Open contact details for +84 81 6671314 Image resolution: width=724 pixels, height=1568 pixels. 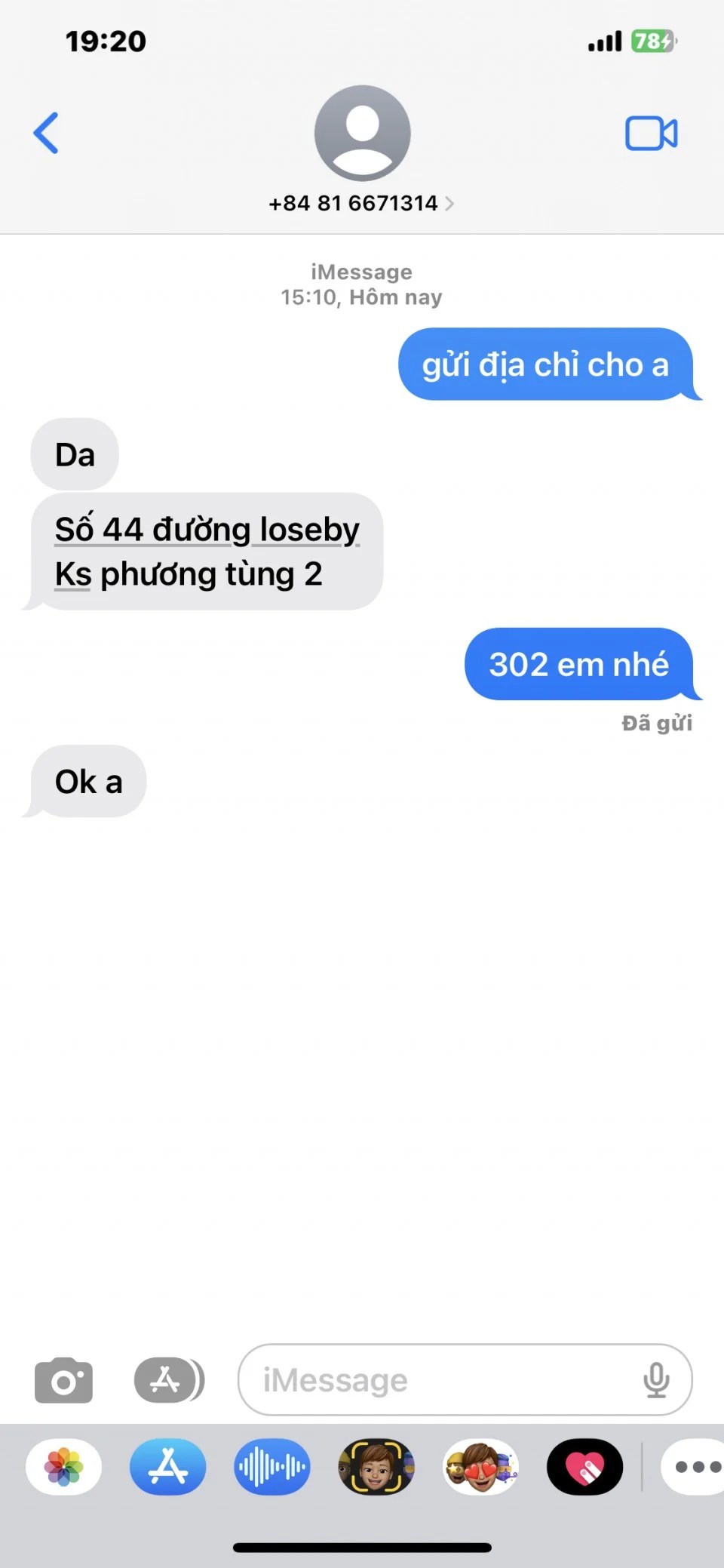tap(362, 203)
